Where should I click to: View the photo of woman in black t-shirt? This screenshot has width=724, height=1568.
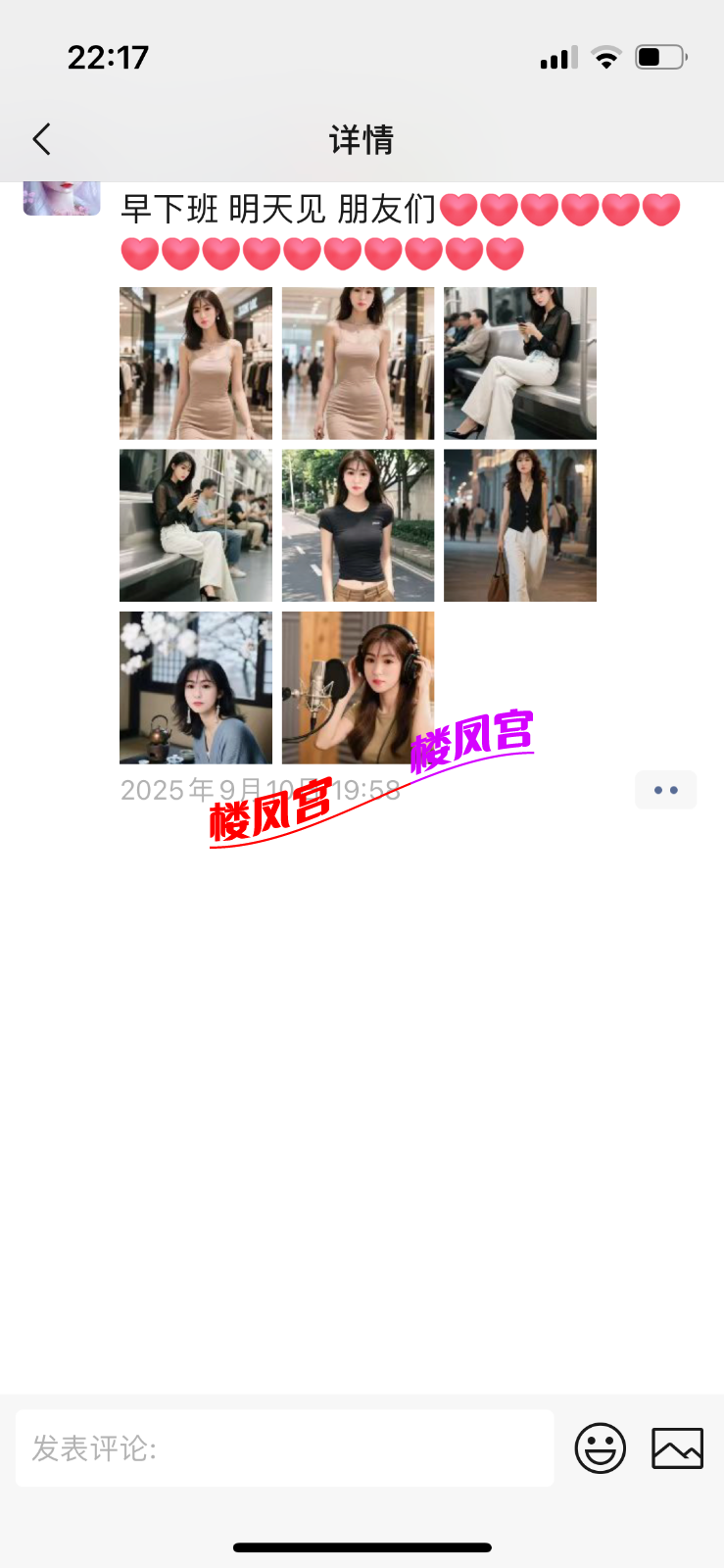pyautogui.click(x=357, y=524)
